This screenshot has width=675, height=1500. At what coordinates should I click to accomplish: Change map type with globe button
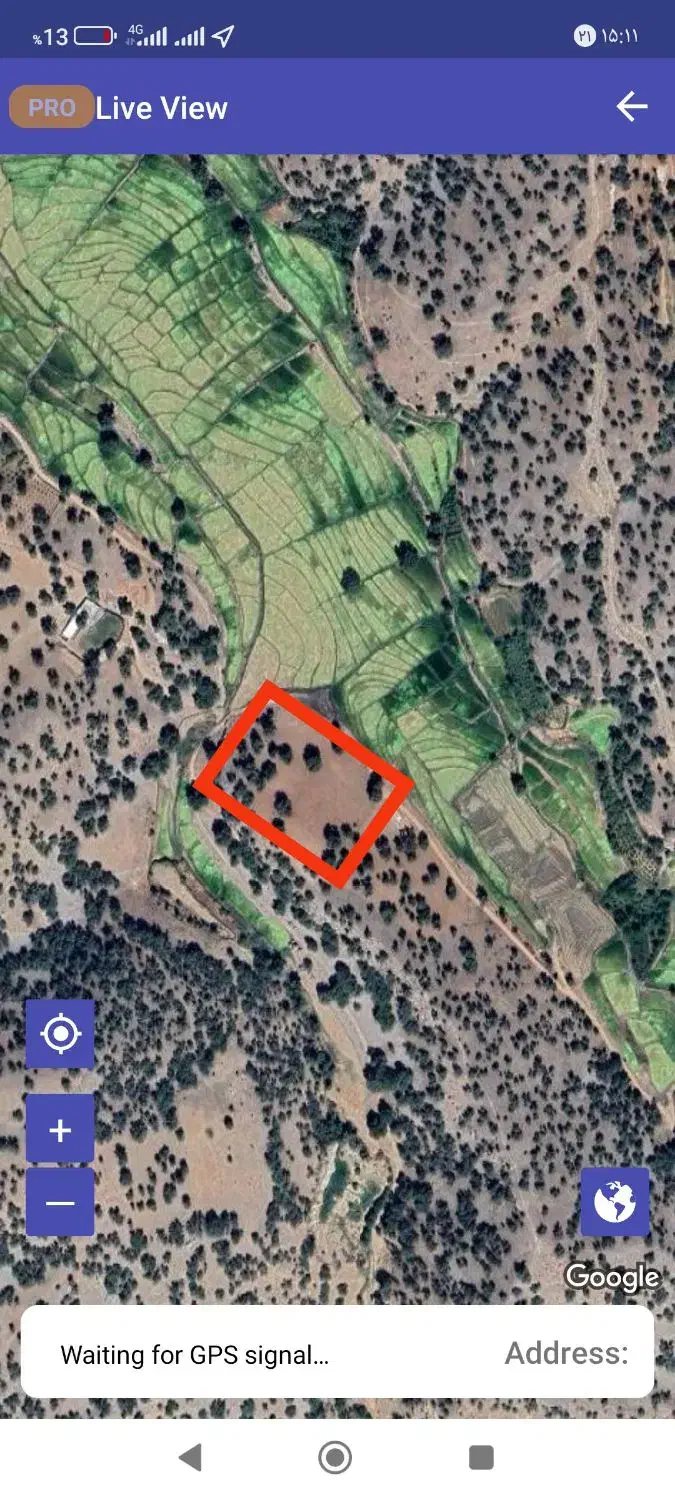615,1202
